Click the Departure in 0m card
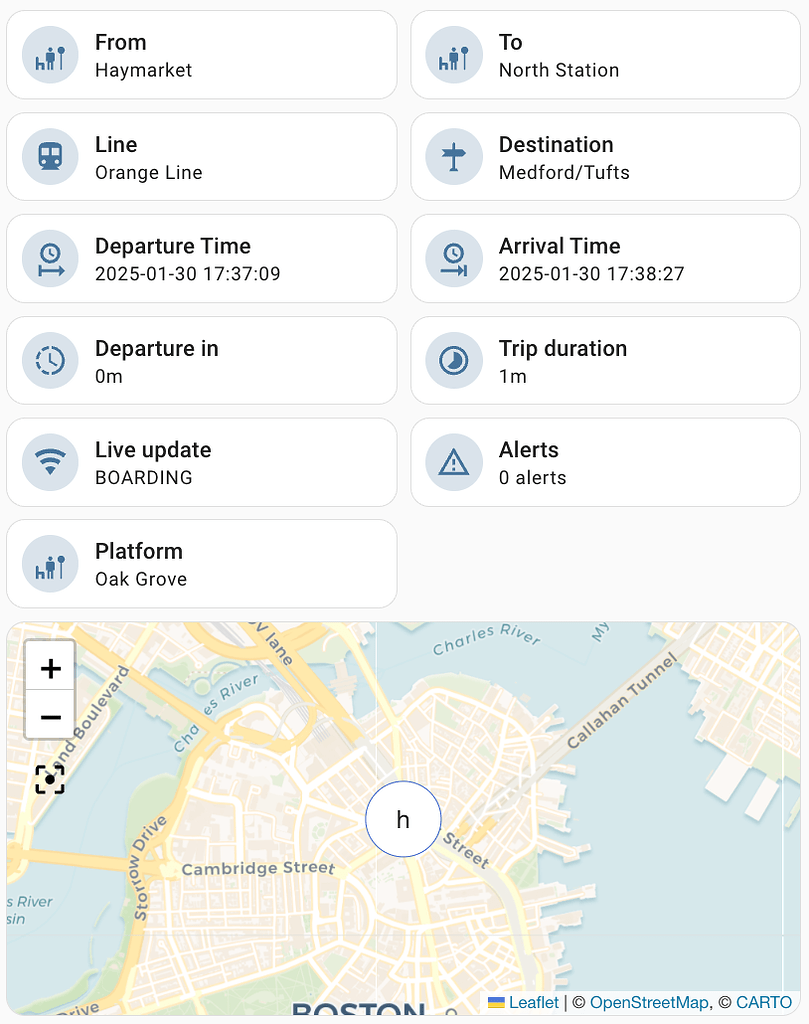This screenshot has width=809, height=1024. 202,360
